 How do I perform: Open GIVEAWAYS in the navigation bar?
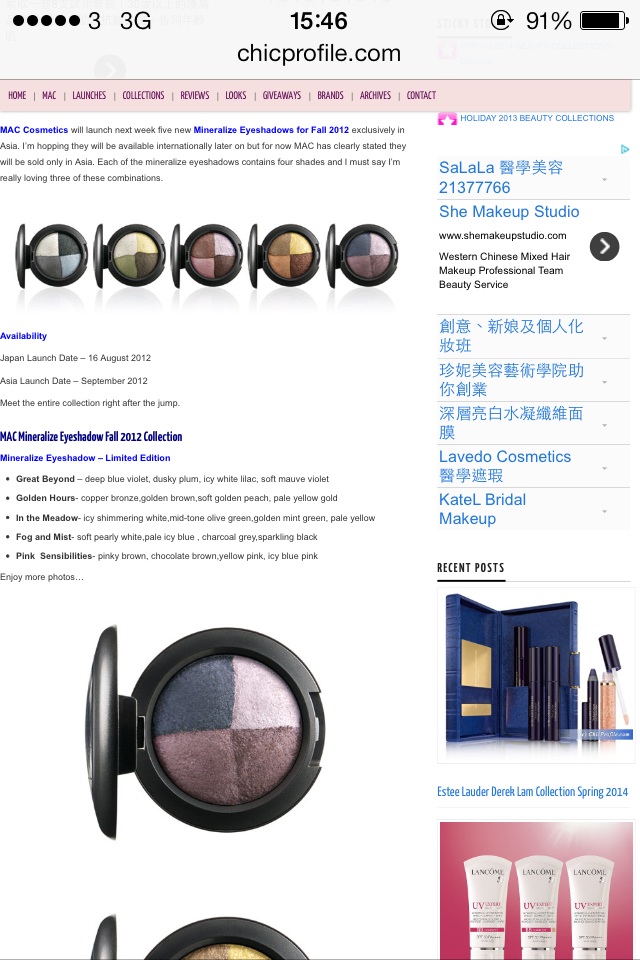tap(282, 96)
